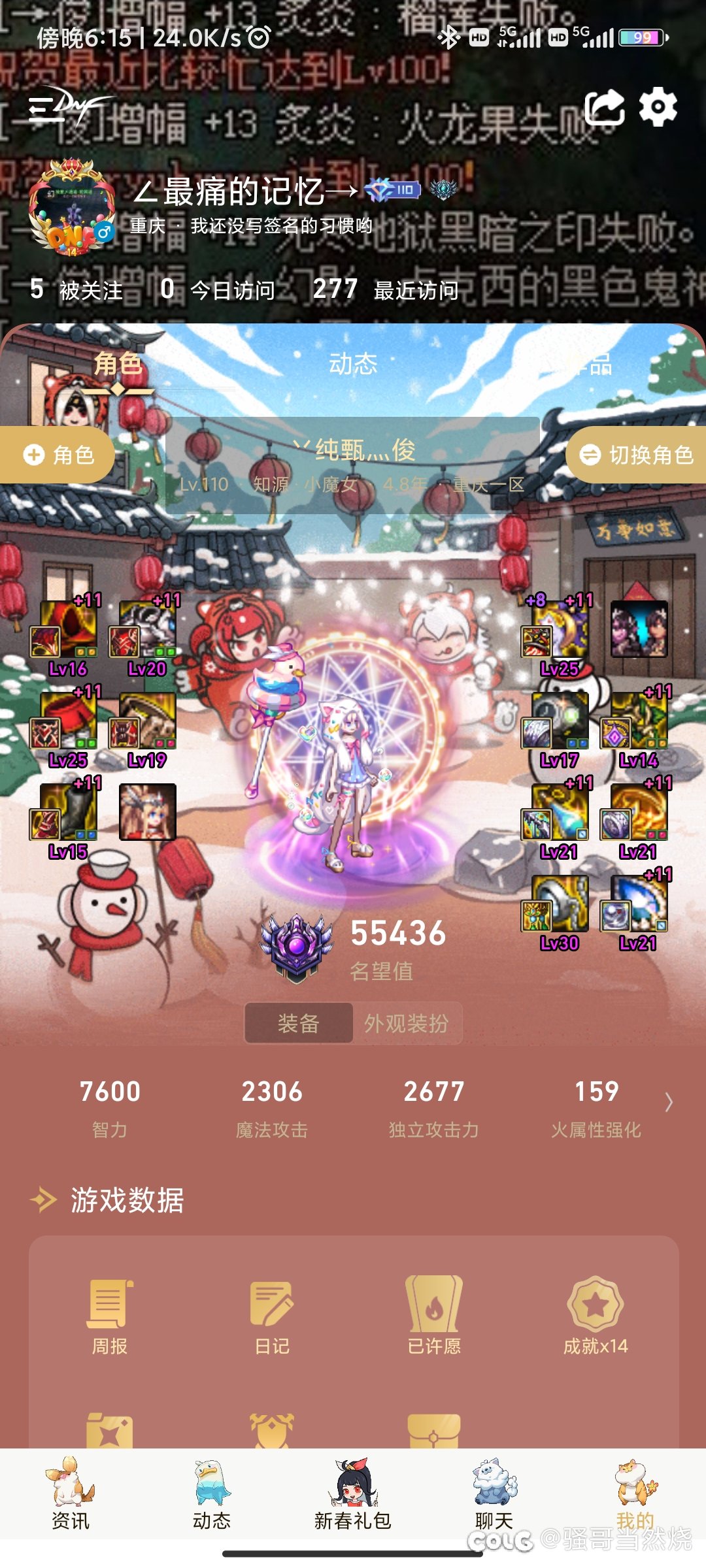Expand more stats with the chevron arrow

[x=668, y=1103]
